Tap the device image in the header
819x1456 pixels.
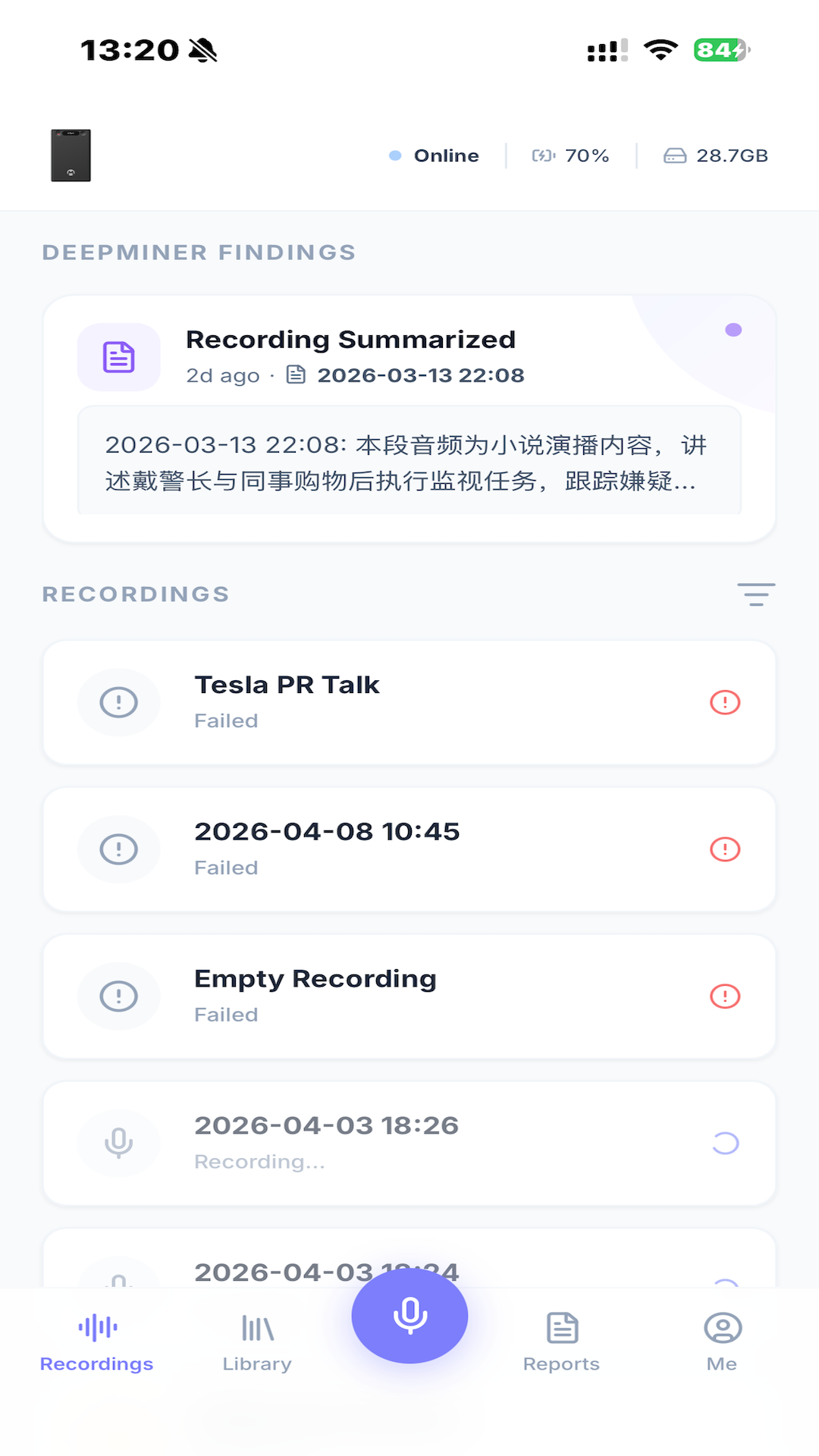[71, 155]
